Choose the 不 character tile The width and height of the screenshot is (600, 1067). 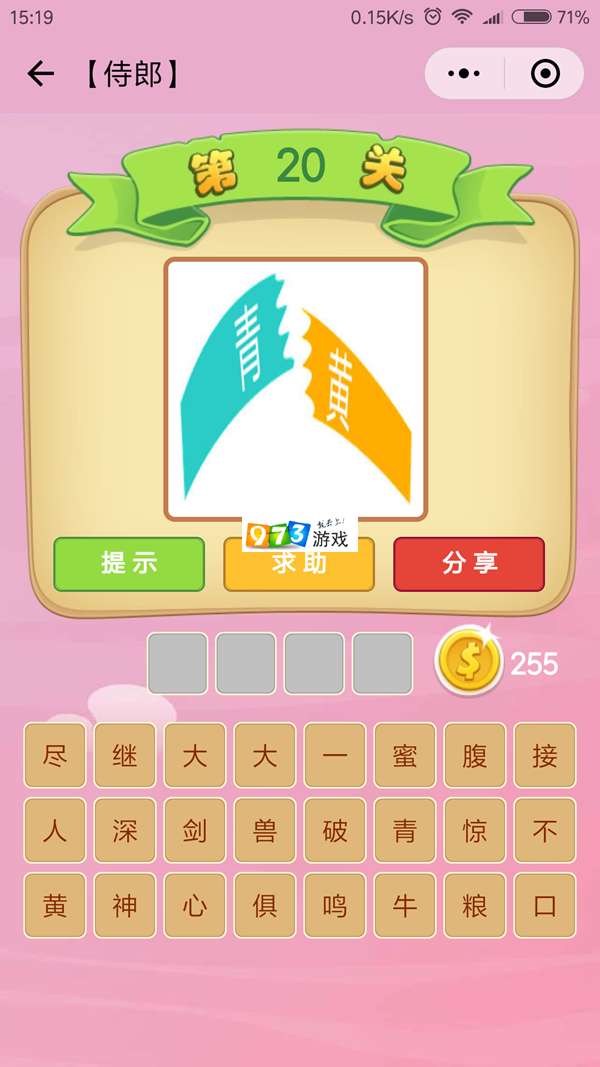545,830
